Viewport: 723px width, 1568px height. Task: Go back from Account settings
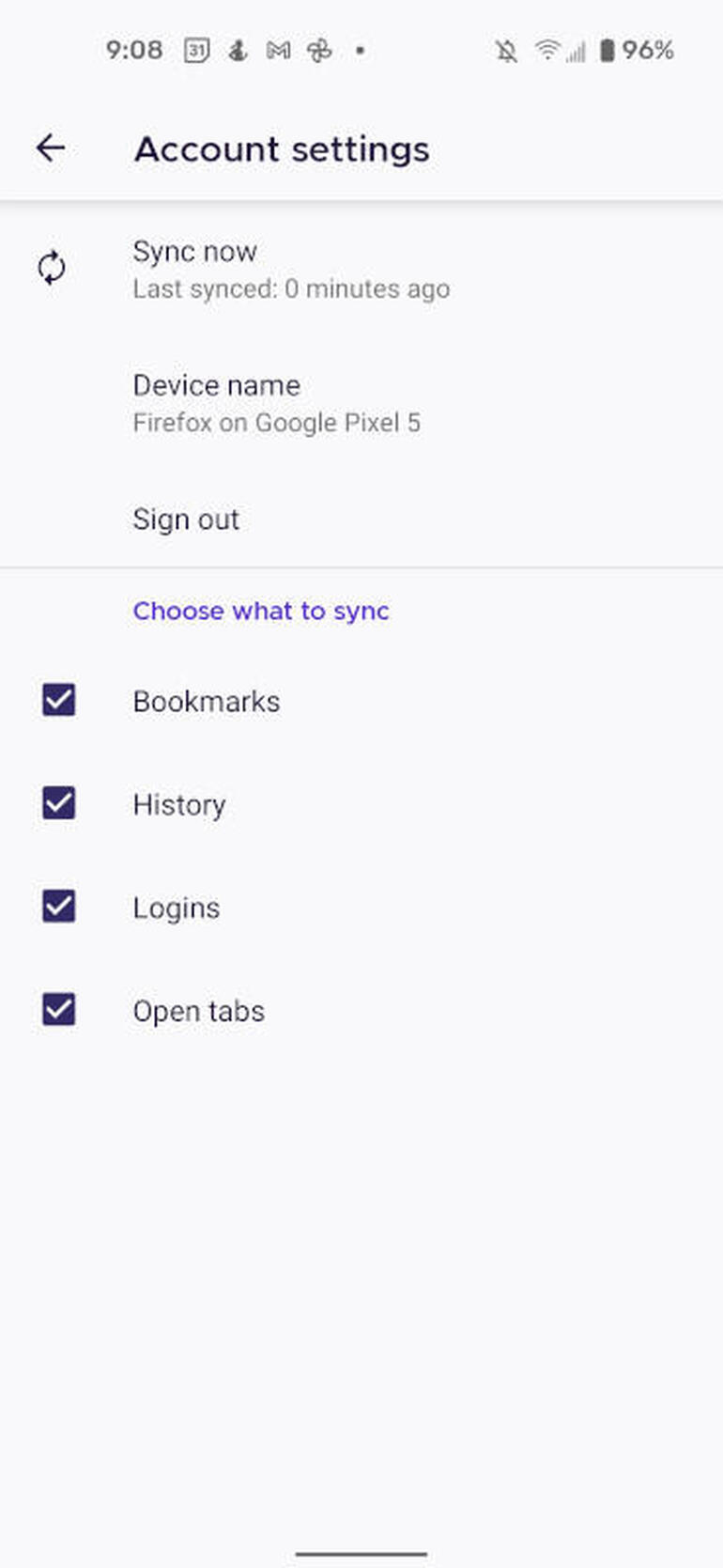point(51,147)
